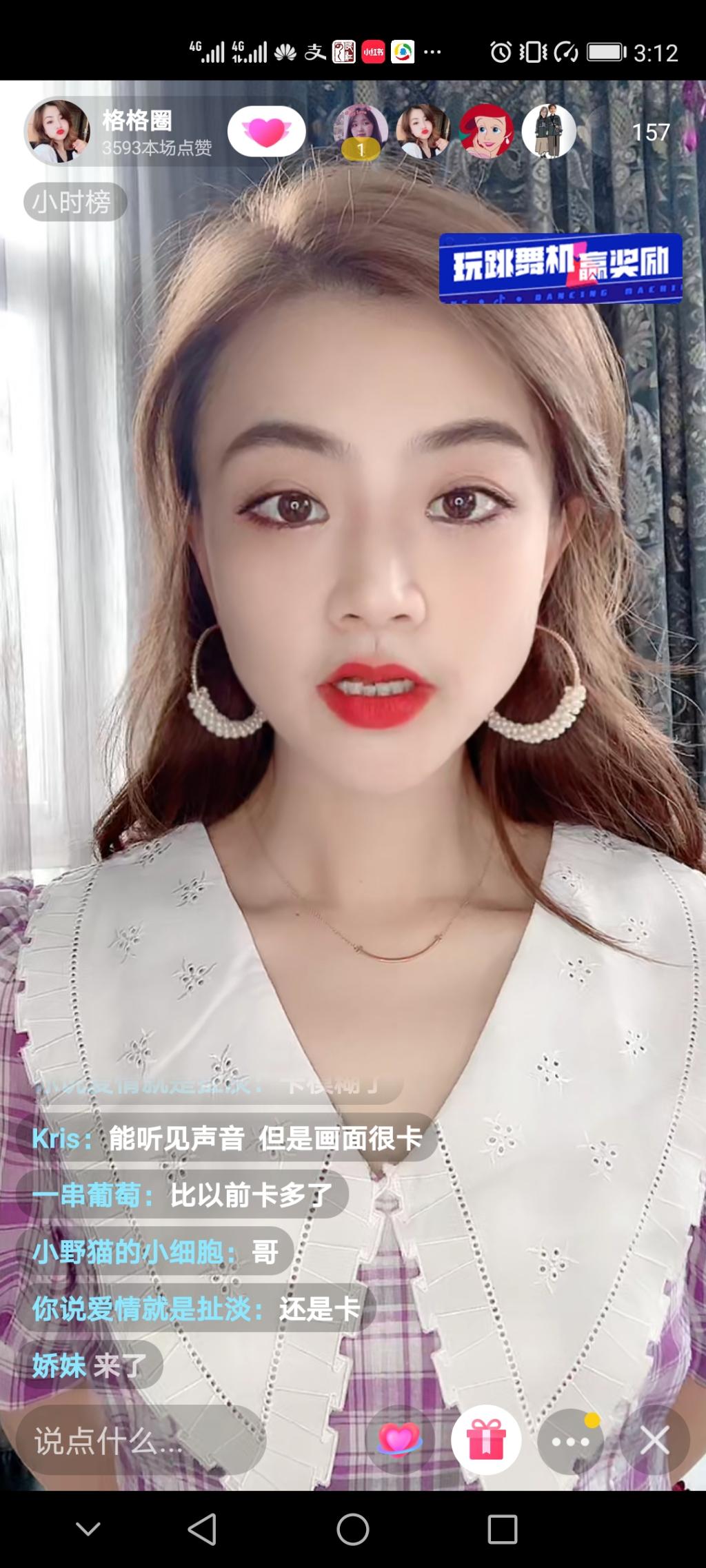View the audience list showing 157
Screen dimensions: 706x1568
click(650, 132)
